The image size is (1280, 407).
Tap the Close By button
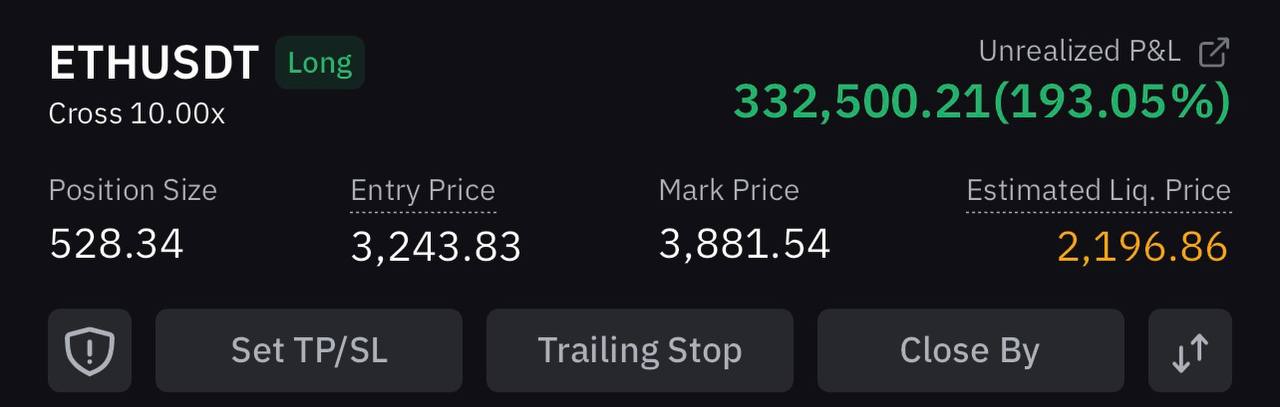970,350
